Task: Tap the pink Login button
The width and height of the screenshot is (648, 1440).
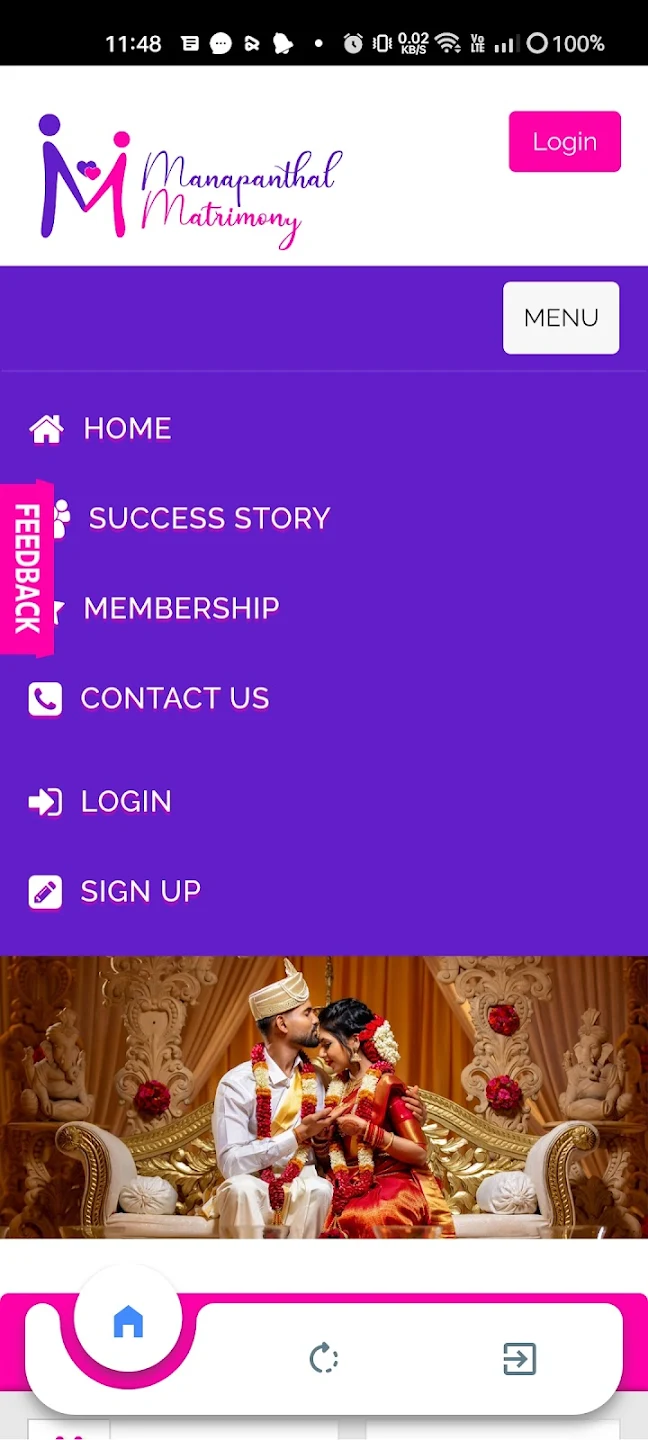Action: click(565, 142)
